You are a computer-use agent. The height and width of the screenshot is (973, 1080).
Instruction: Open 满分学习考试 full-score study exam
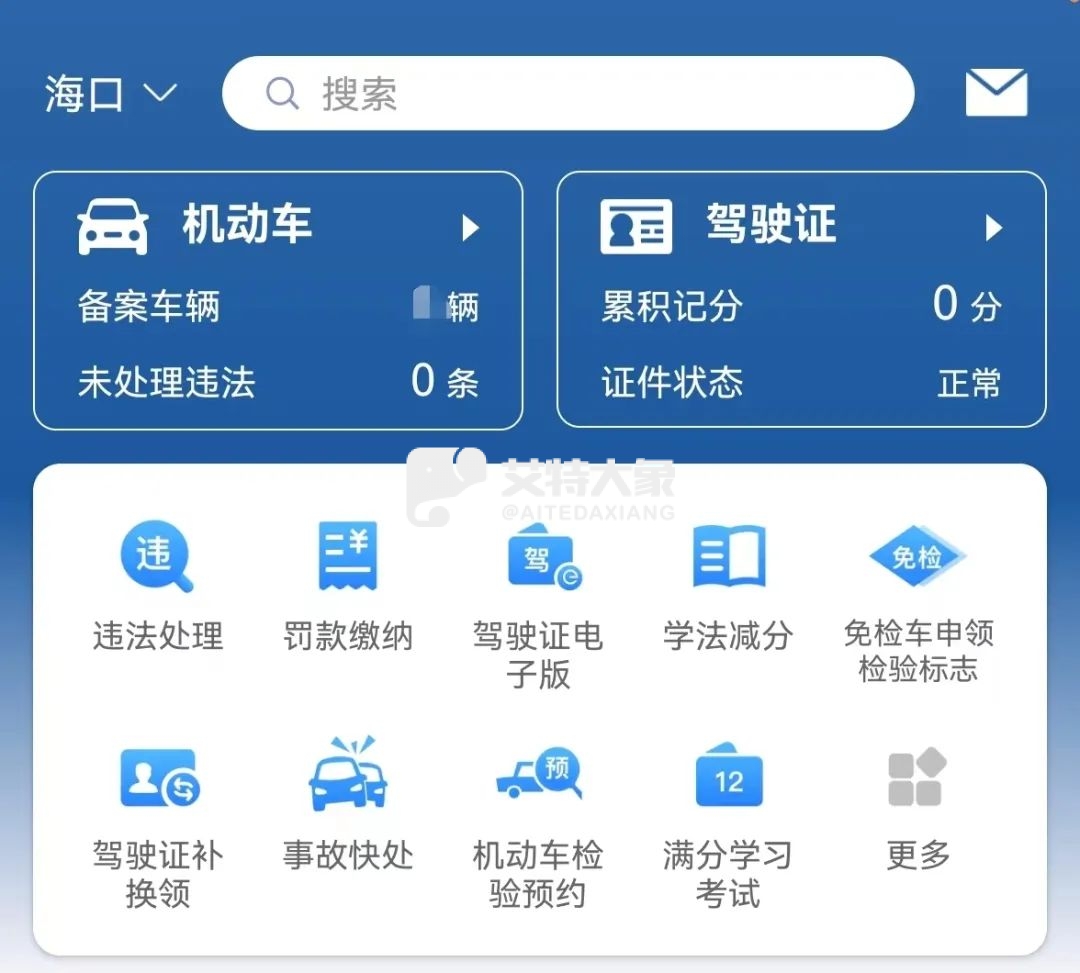pos(728,822)
